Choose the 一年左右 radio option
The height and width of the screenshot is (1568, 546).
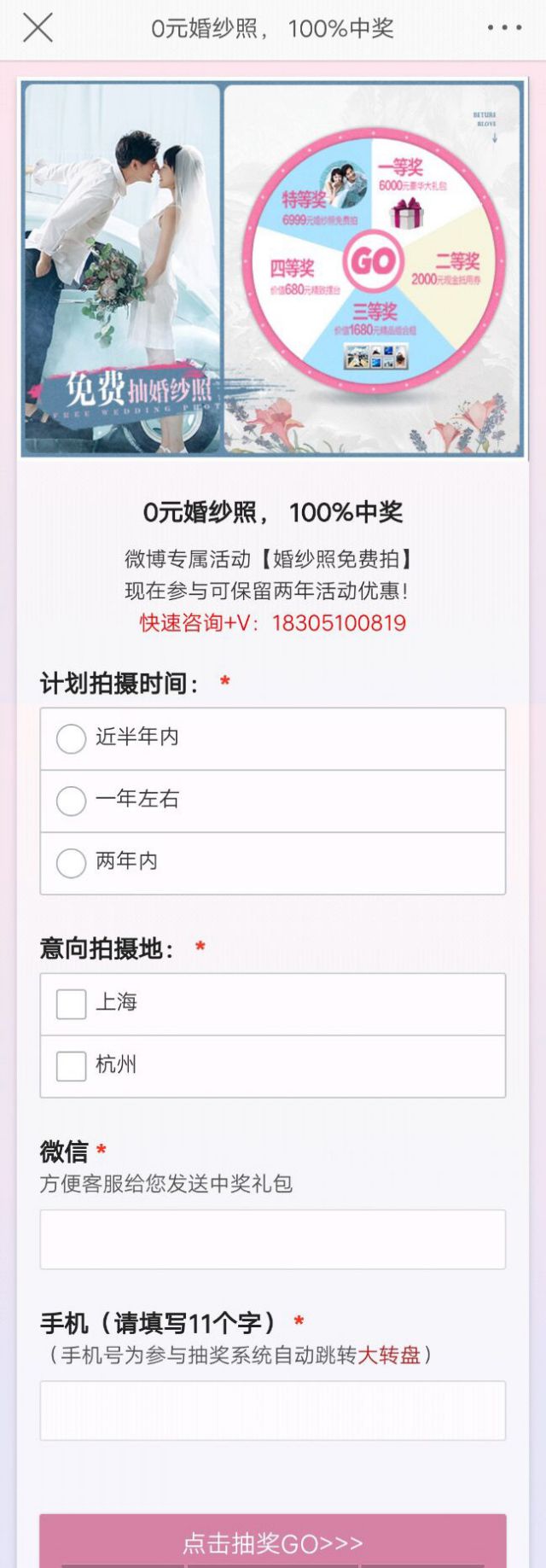point(72,801)
